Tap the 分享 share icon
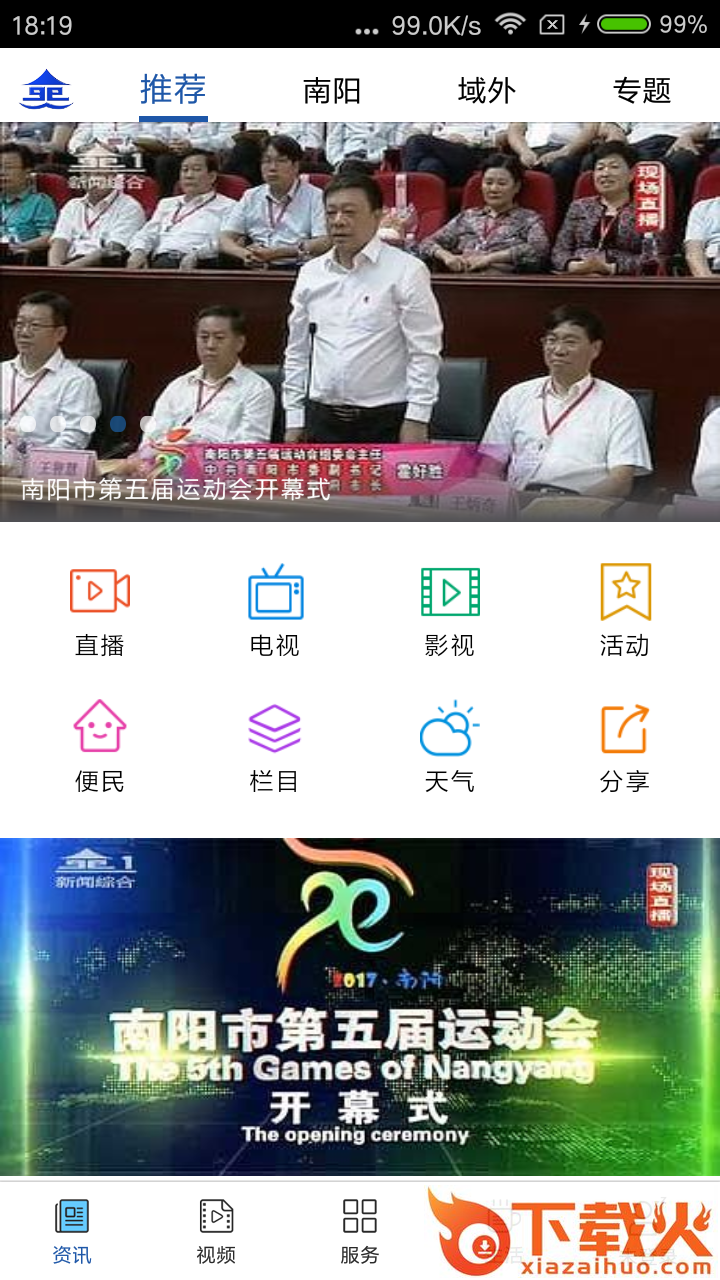Viewport: 720px width, 1280px height. click(625, 746)
